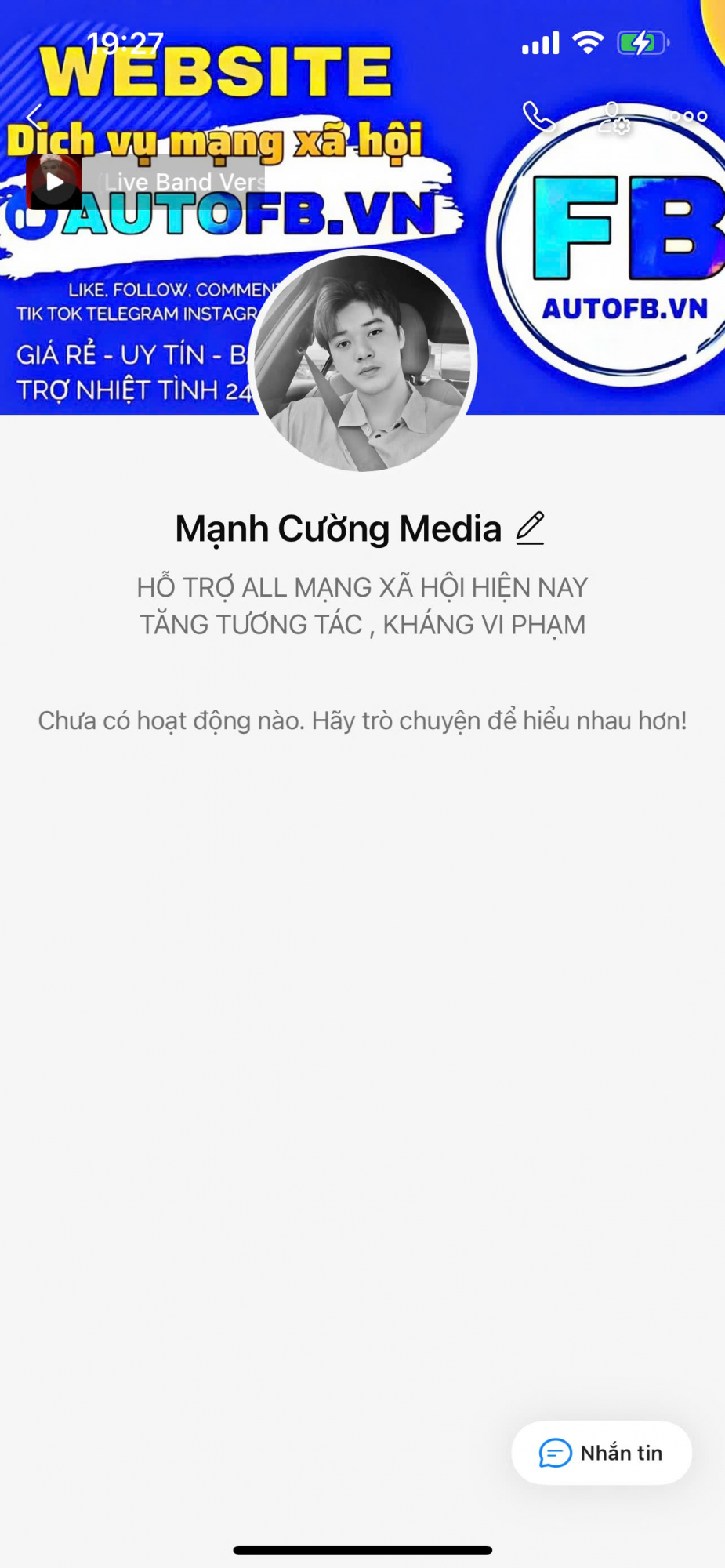Play the profile background music
725x1568 pixels.
tap(54, 182)
